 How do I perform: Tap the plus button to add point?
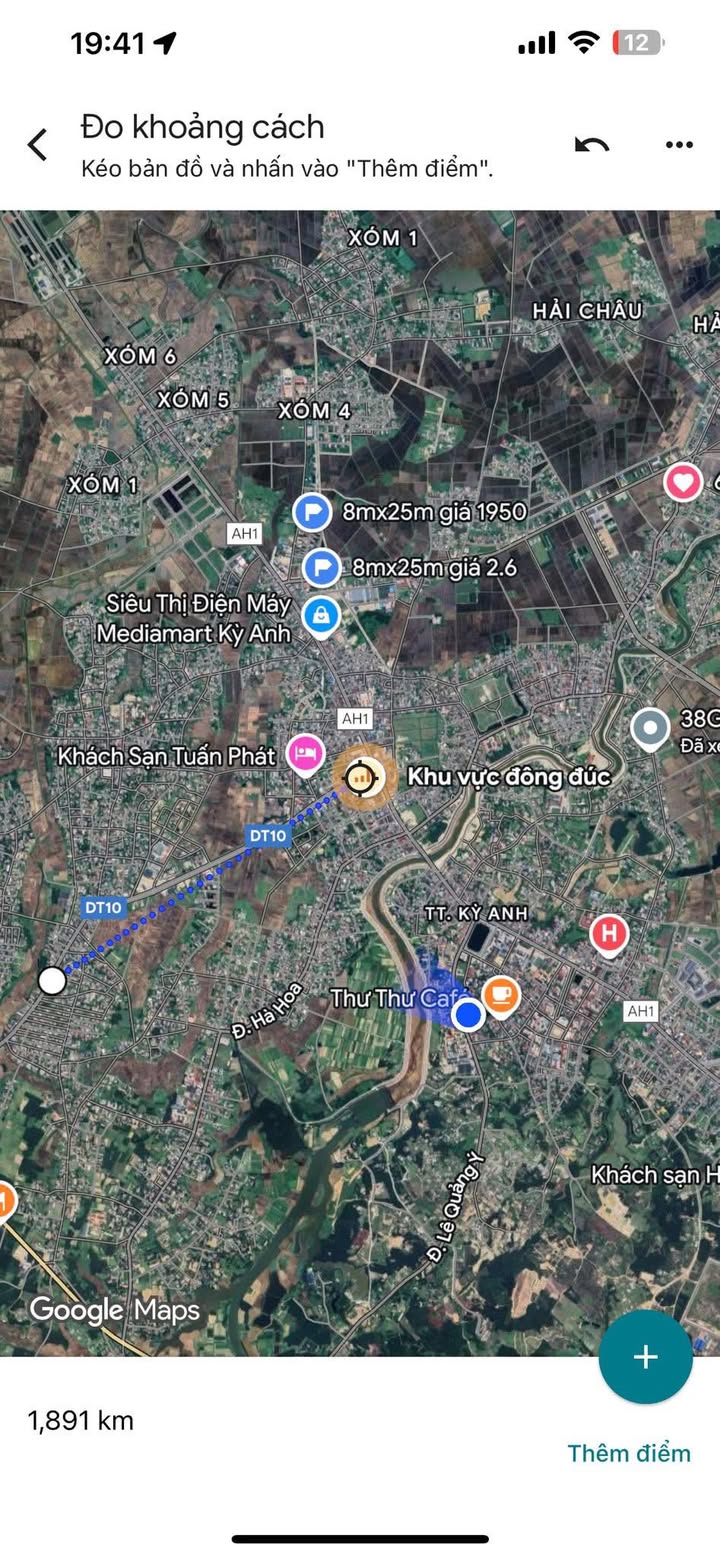point(645,1357)
